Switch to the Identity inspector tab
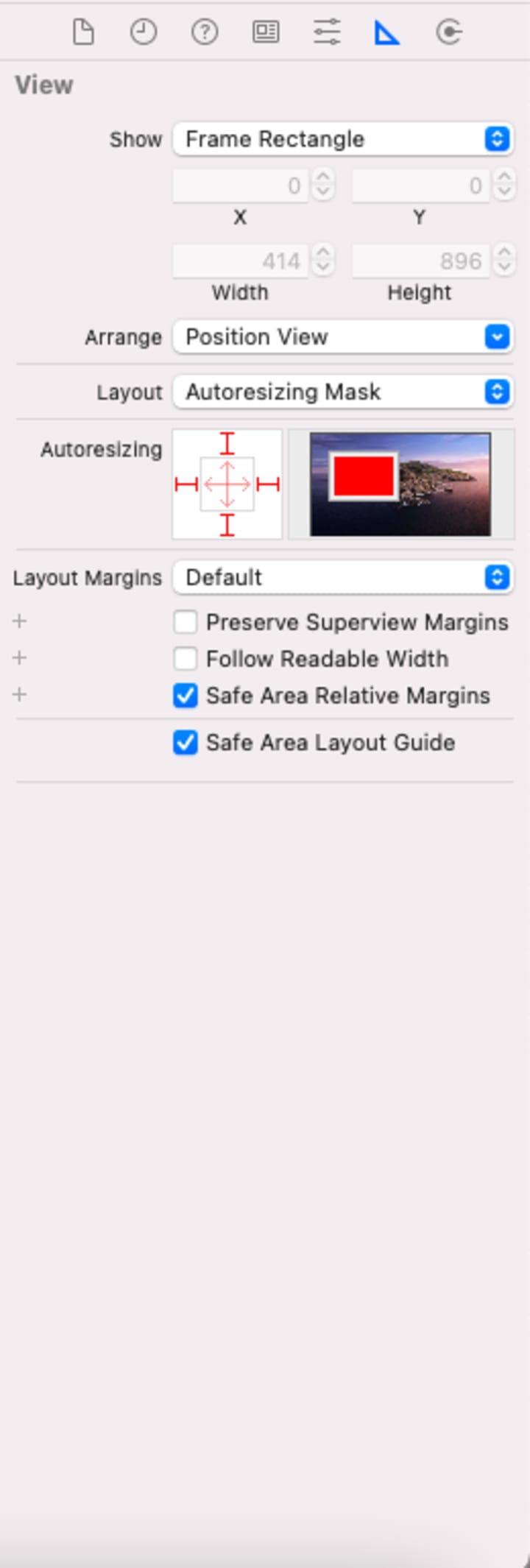The image size is (530, 1568). pyautogui.click(x=266, y=32)
